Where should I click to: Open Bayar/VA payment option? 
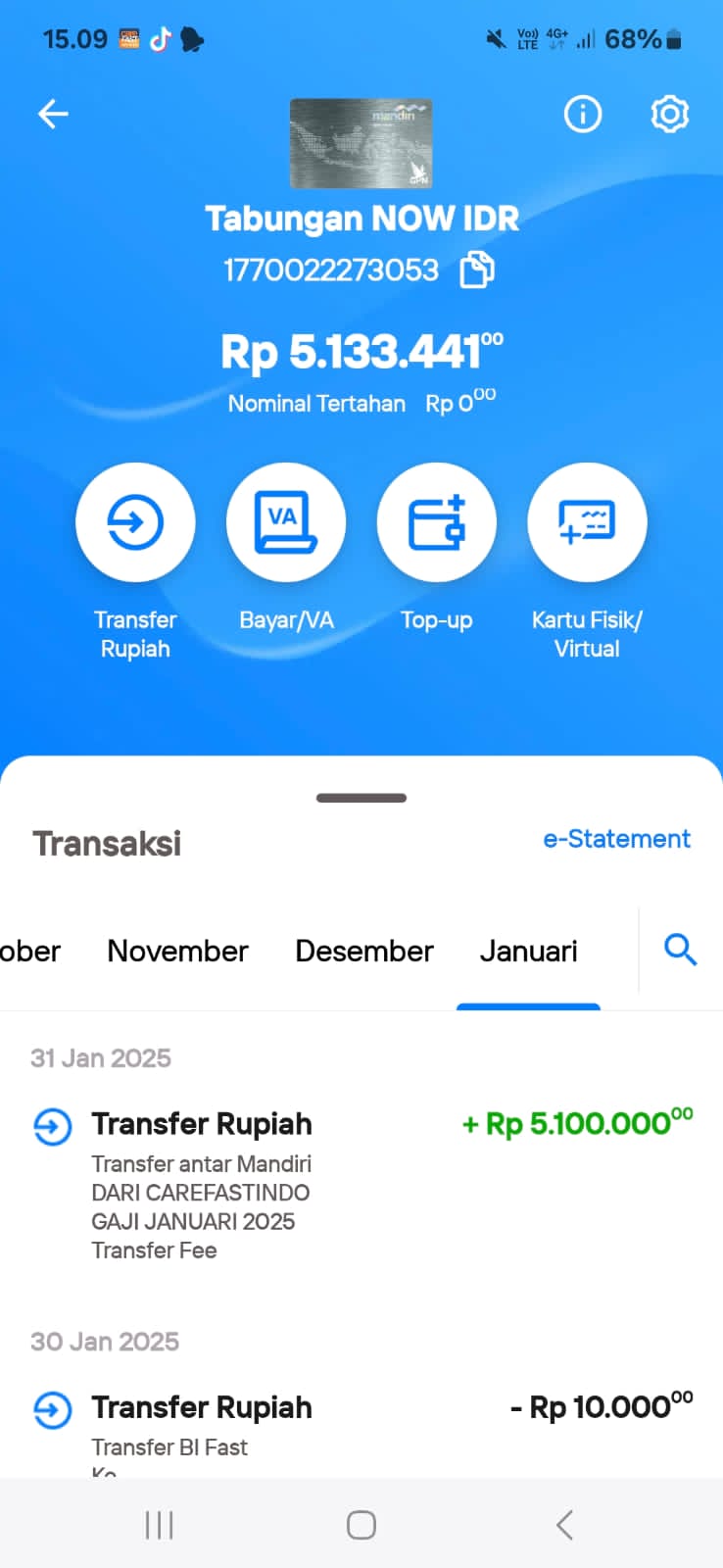(286, 522)
